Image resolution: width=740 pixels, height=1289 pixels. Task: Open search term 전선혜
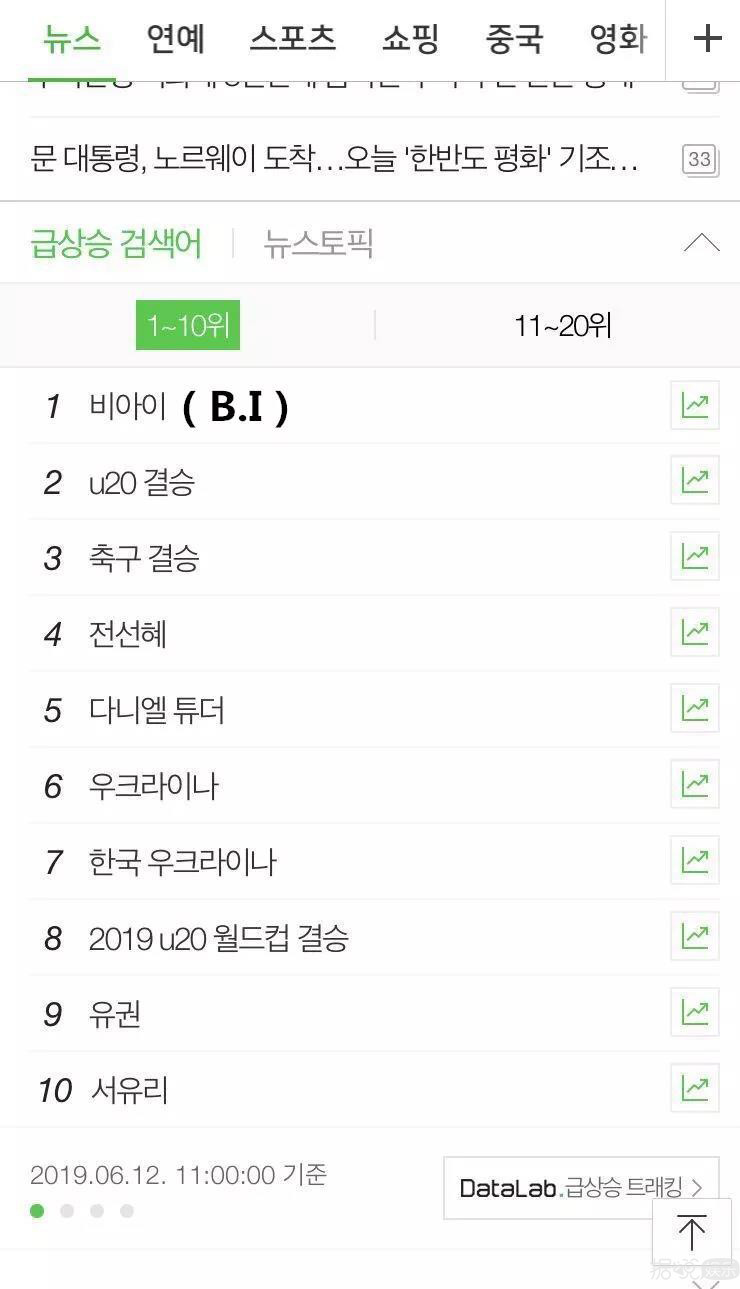pos(128,634)
